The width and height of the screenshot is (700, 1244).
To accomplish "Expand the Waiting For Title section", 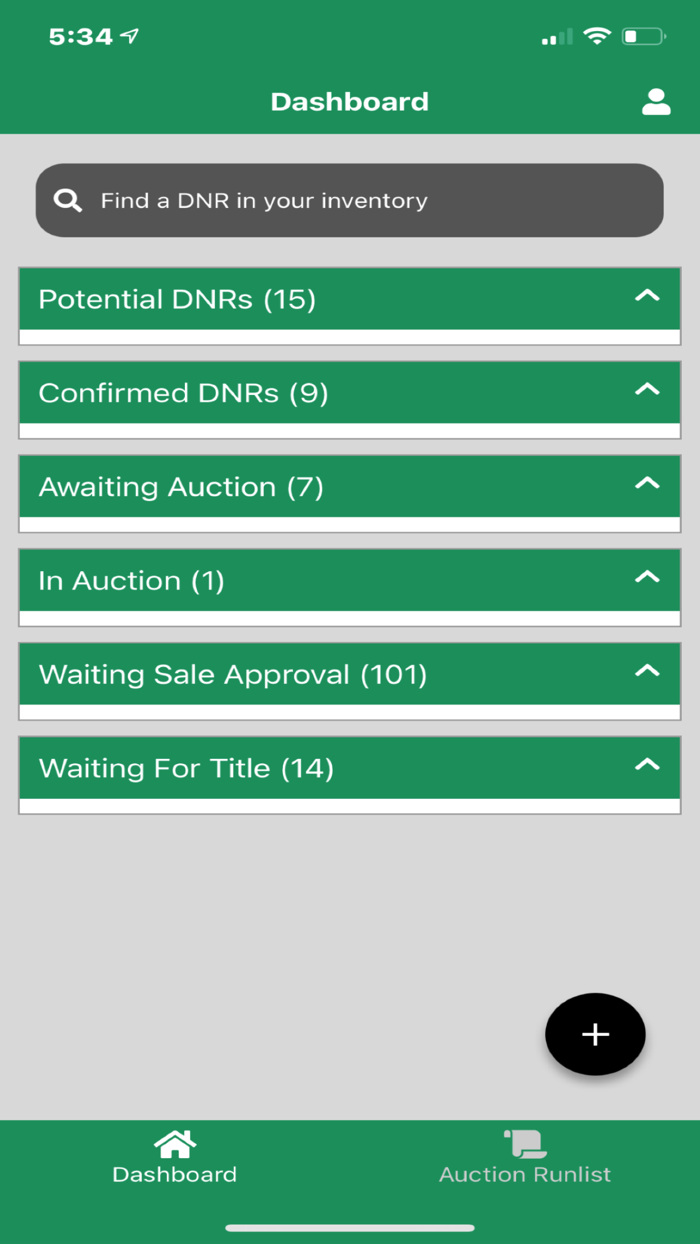I will 350,769.
